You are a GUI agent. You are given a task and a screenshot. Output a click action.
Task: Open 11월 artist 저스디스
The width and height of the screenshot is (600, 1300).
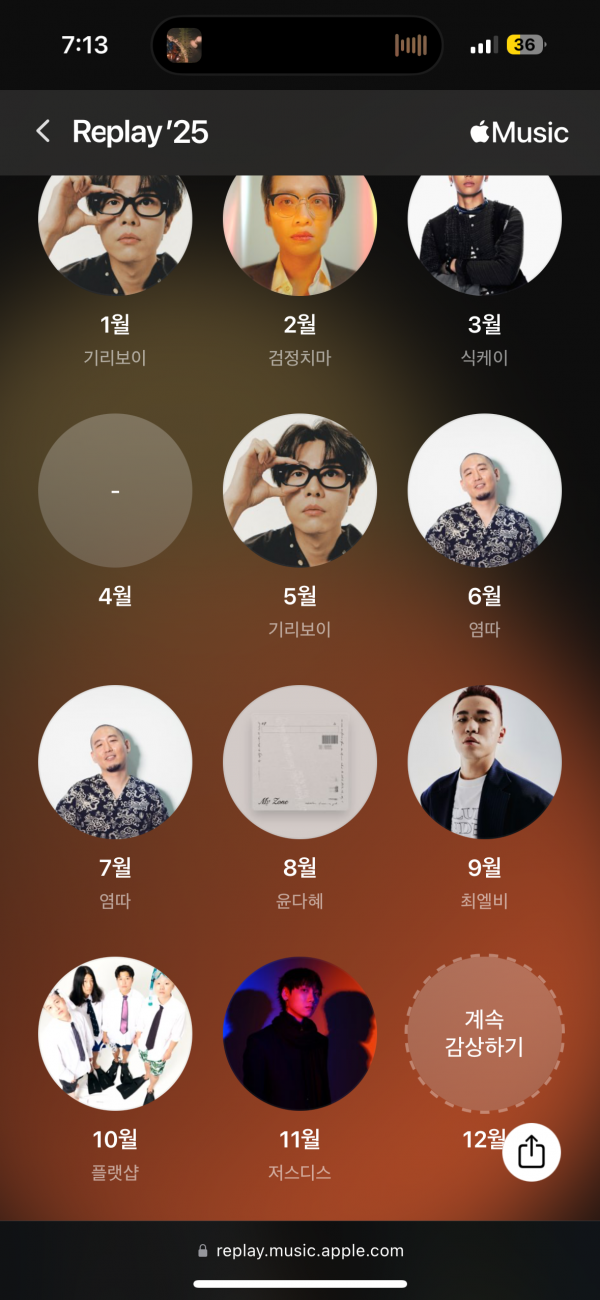pos(300,1034)
